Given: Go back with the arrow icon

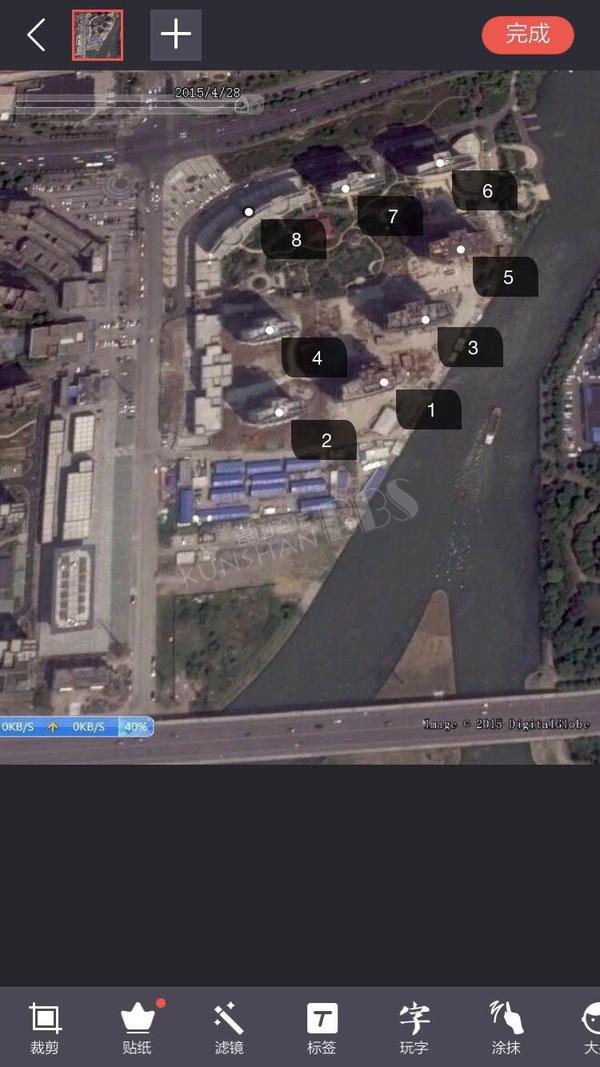Looking at the screenshot, I should coord(36,35).
